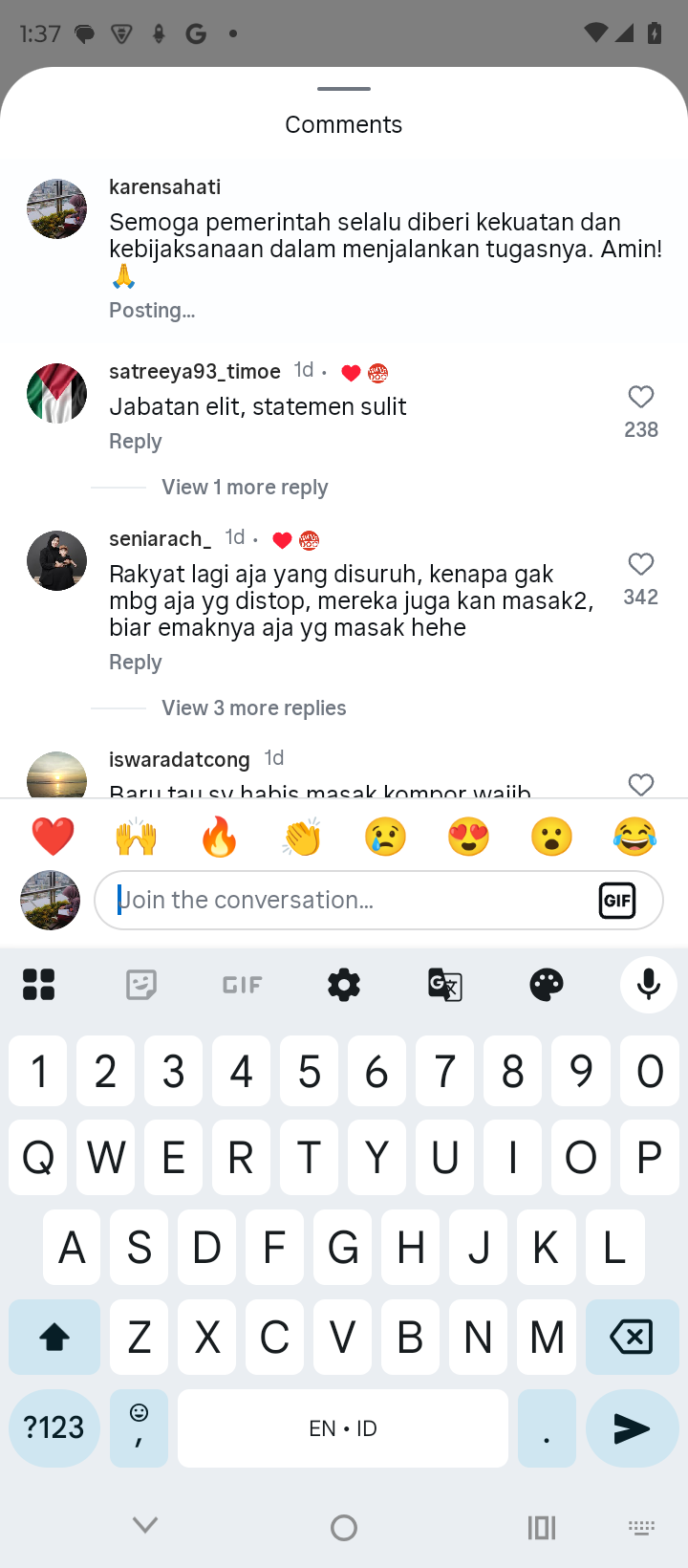Insert the clapping hands emoji
The height and width of the screenshot is (1568, 688).
[302, 837]
